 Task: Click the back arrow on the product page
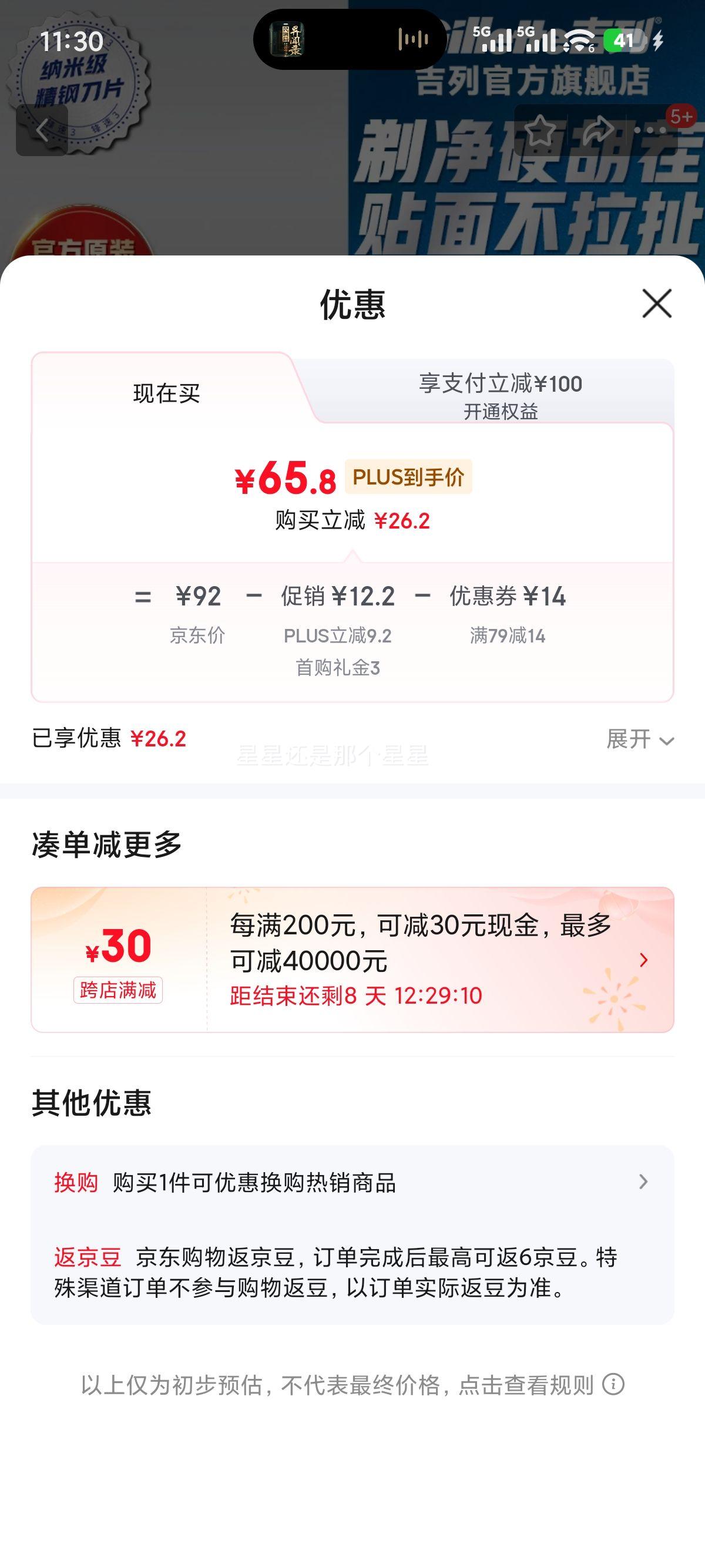point(44,130)
